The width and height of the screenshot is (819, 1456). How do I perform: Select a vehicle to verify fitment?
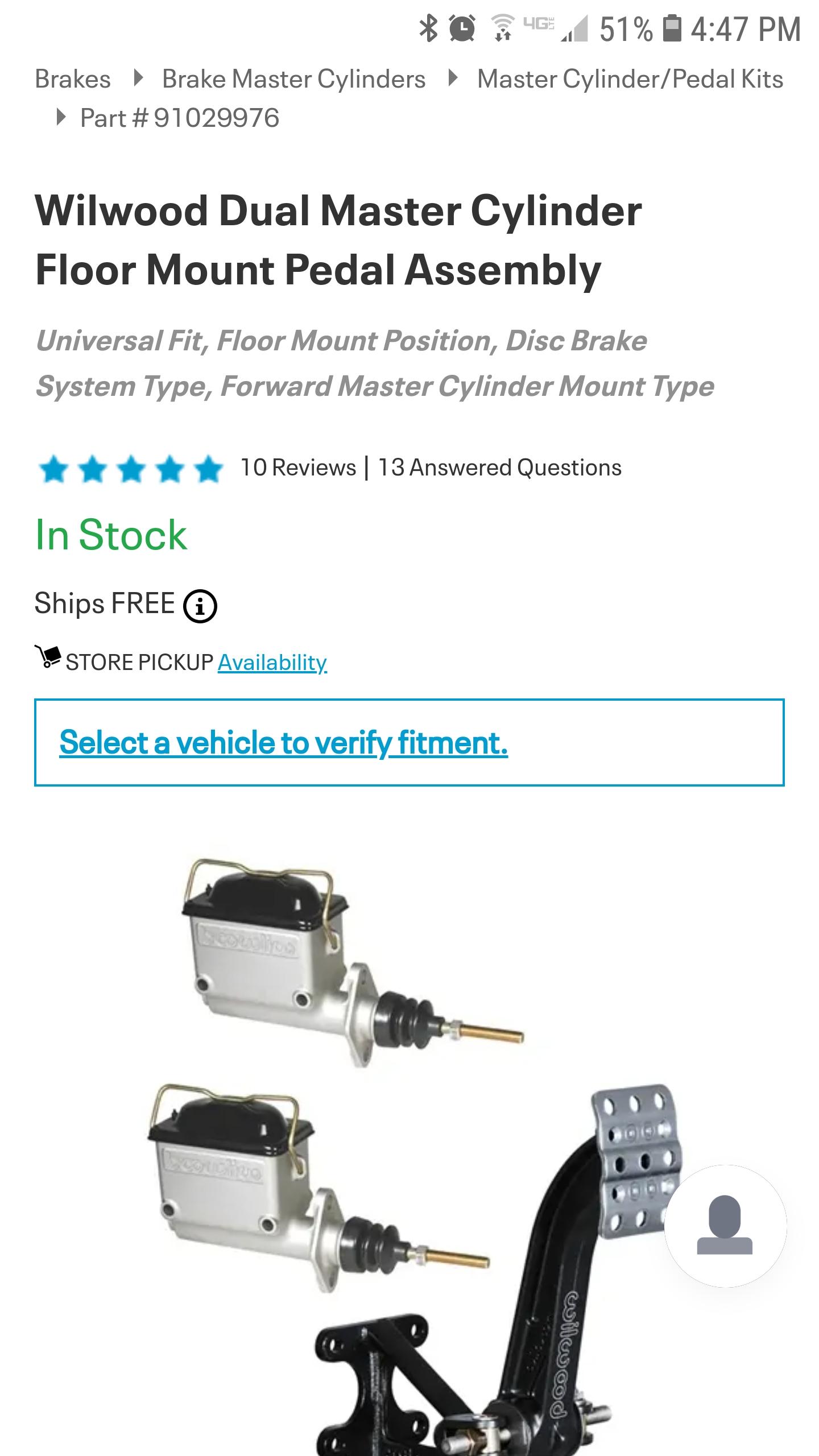283,742
